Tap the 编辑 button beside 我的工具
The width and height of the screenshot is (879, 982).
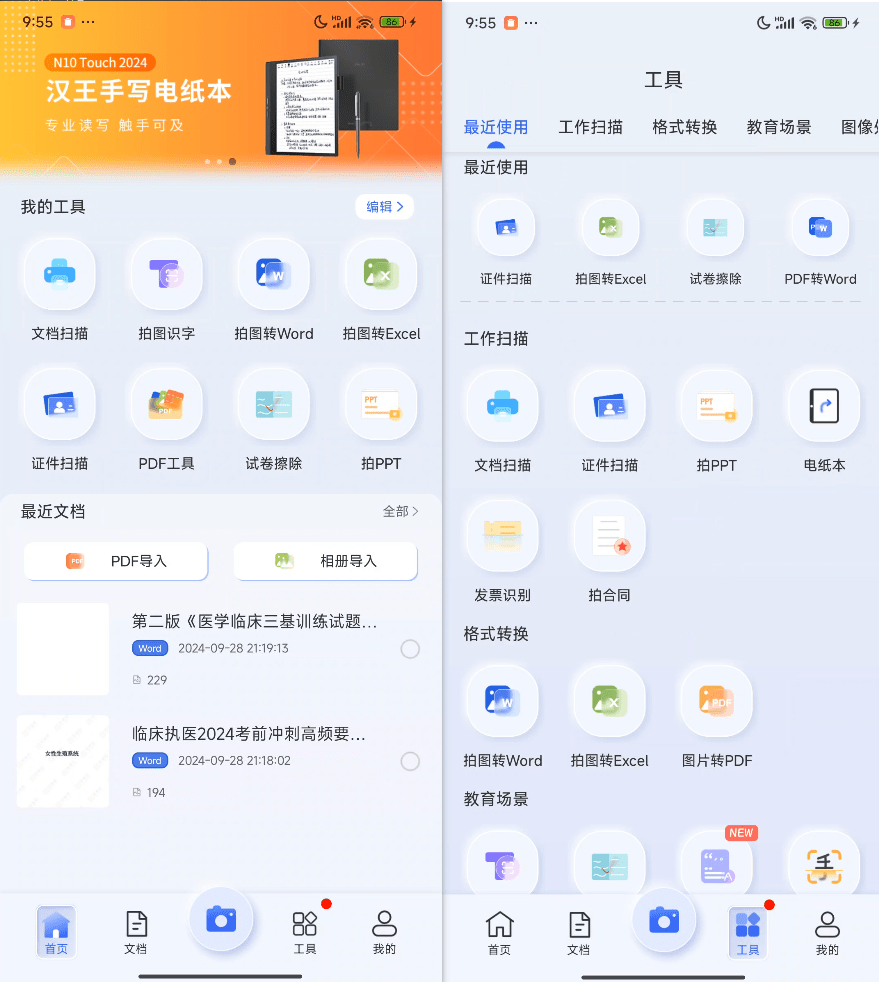pyautogui.click(x=384, y=207)
